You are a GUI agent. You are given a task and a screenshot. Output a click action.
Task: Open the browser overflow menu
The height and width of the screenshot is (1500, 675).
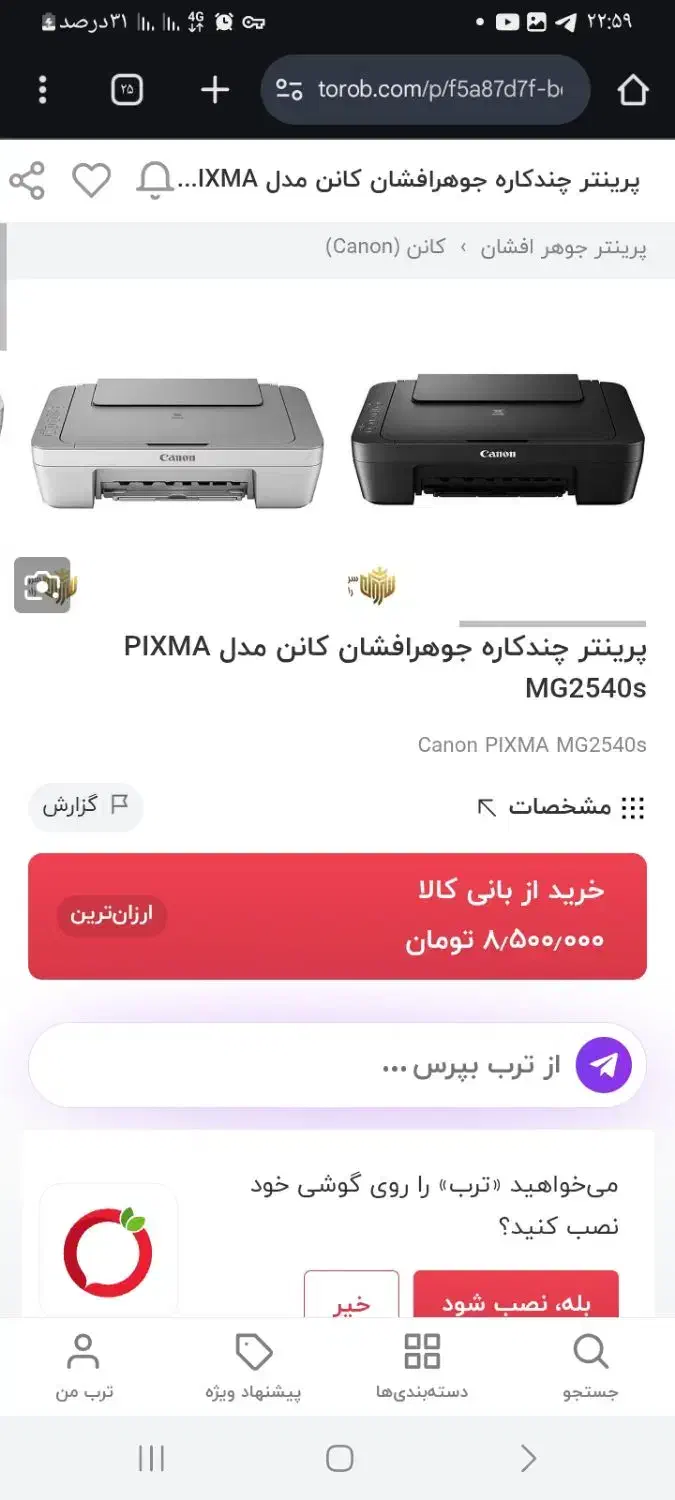click(42, 90)
